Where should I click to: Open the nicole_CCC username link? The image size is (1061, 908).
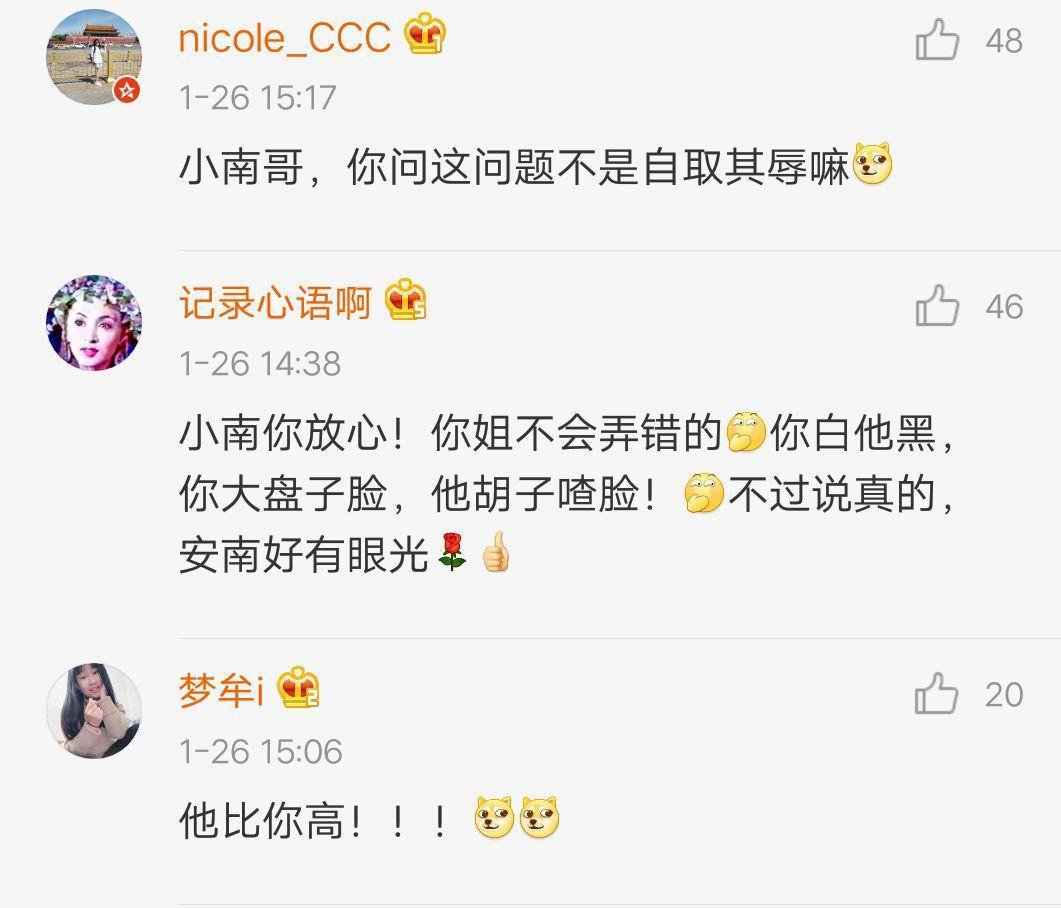(x=284, y=38)
